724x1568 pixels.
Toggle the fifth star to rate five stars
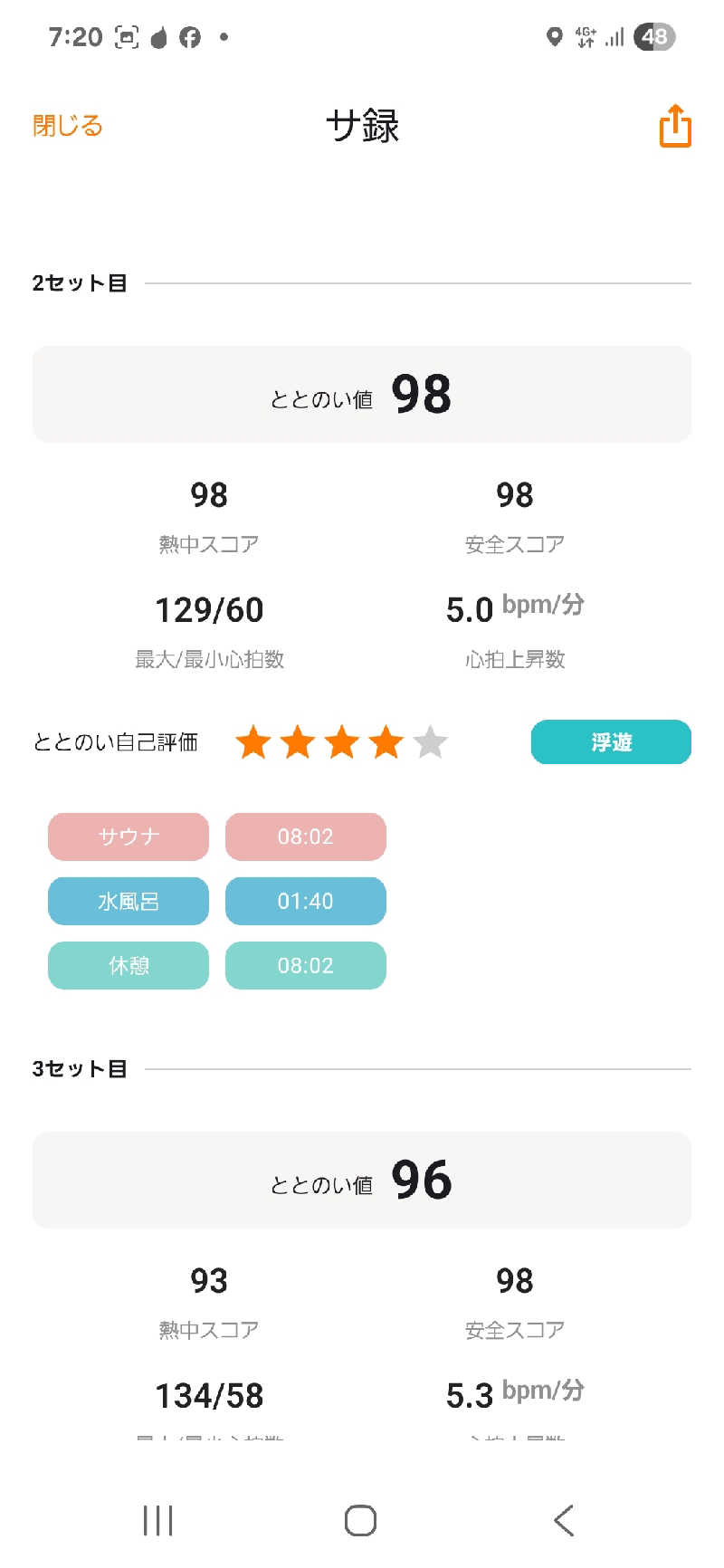click(x=430, y=741)
